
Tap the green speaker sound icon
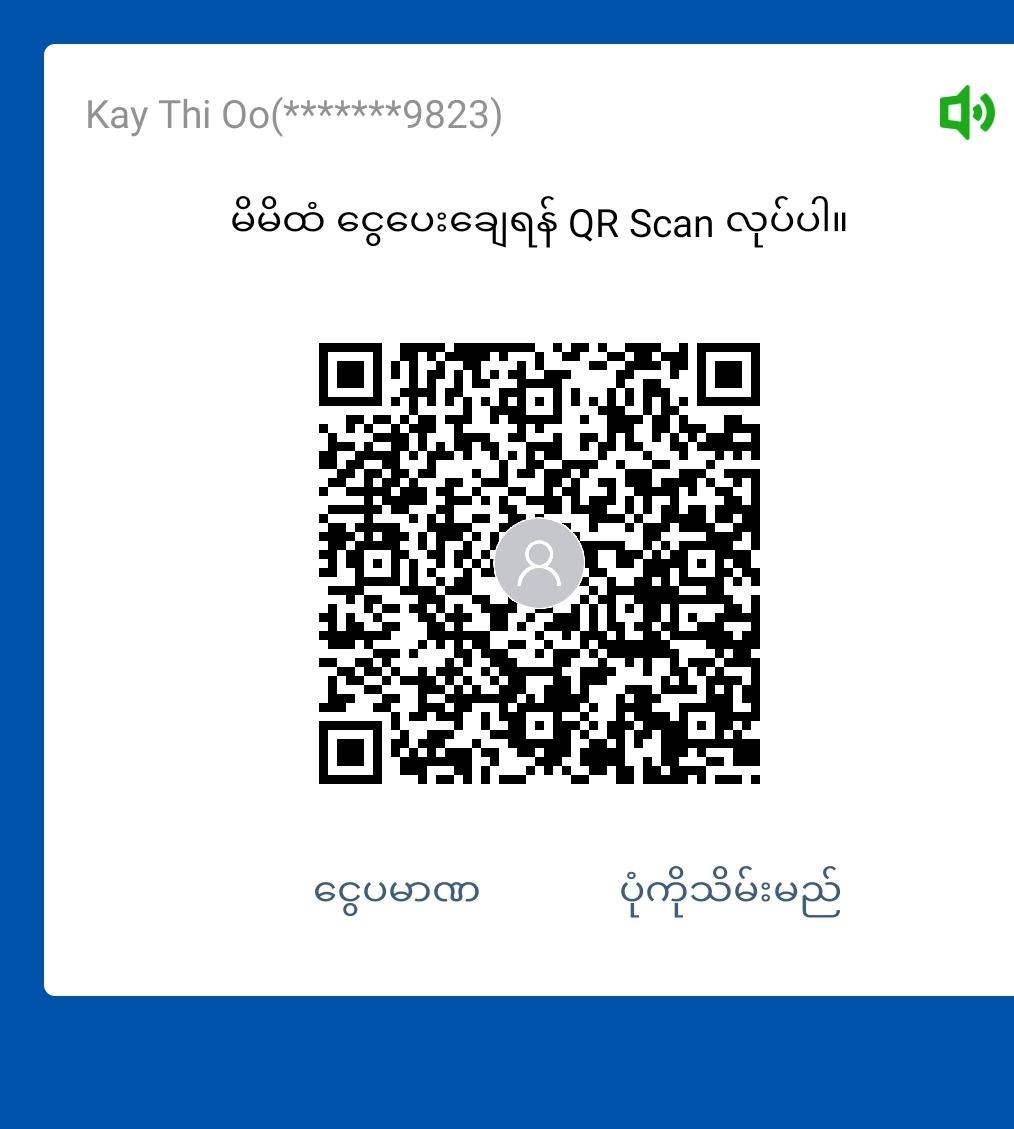tap(966, 112)
